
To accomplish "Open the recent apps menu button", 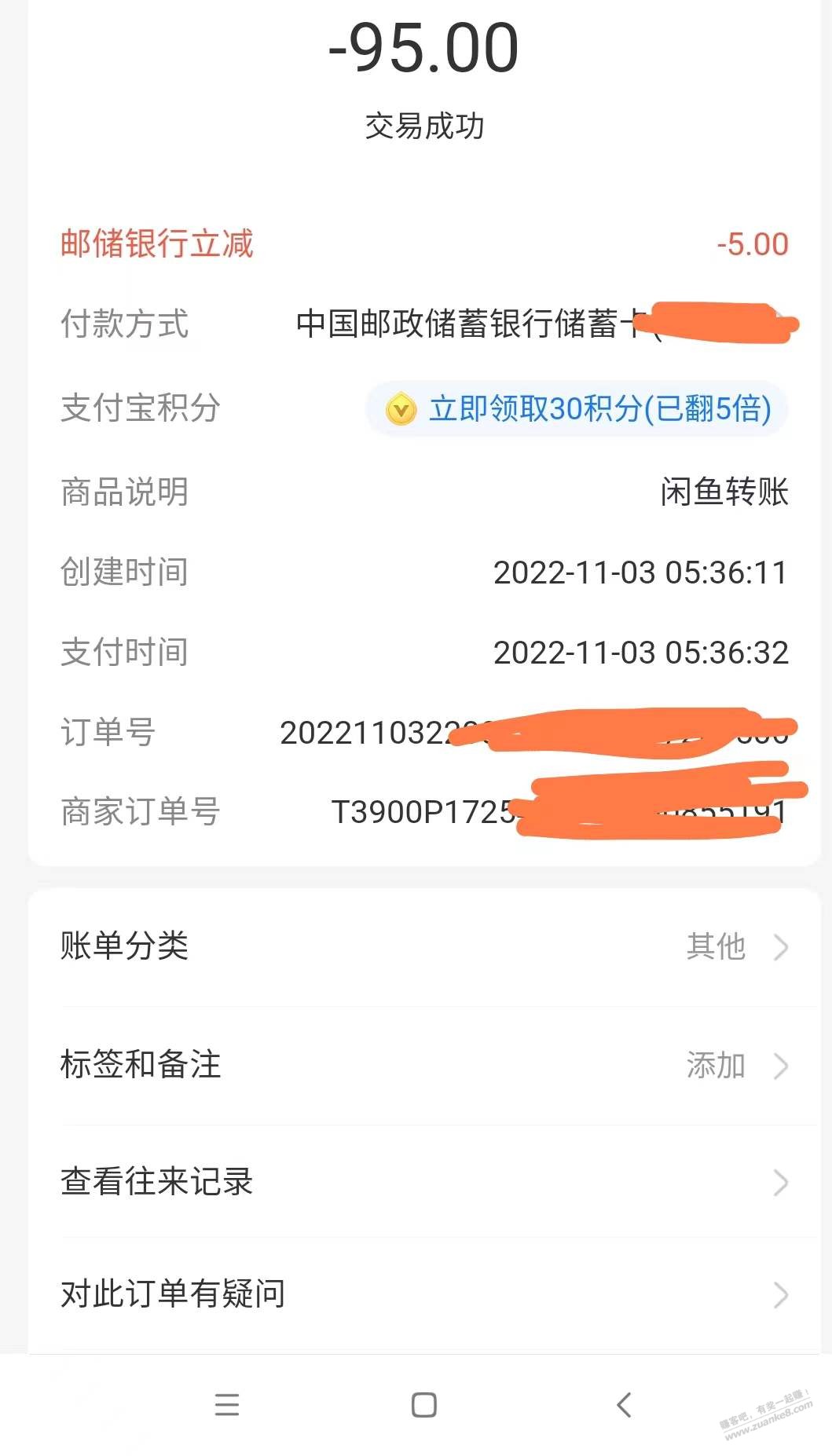I will click(227, 1405).
